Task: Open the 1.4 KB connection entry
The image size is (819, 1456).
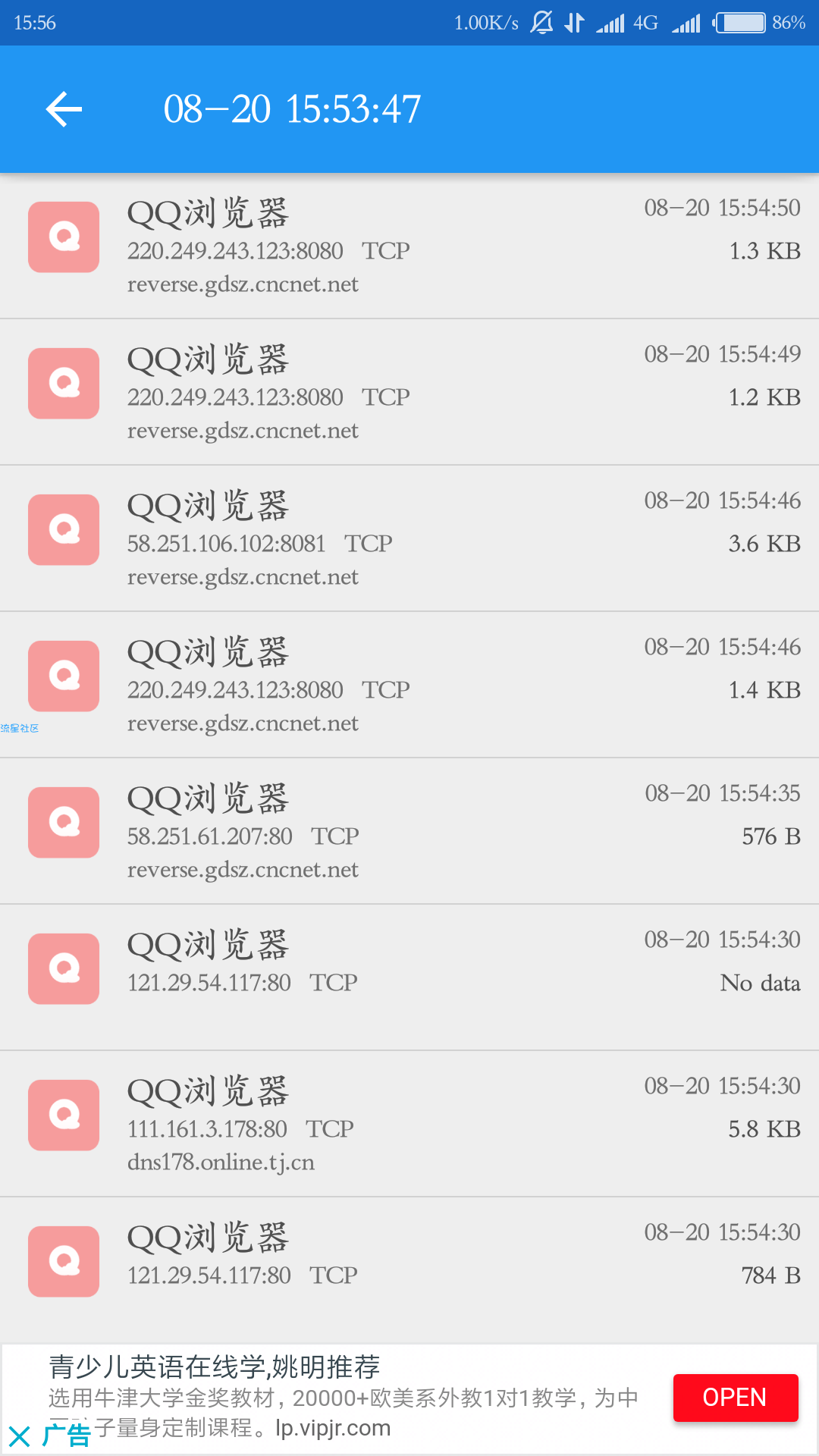Action: [409, 685]
